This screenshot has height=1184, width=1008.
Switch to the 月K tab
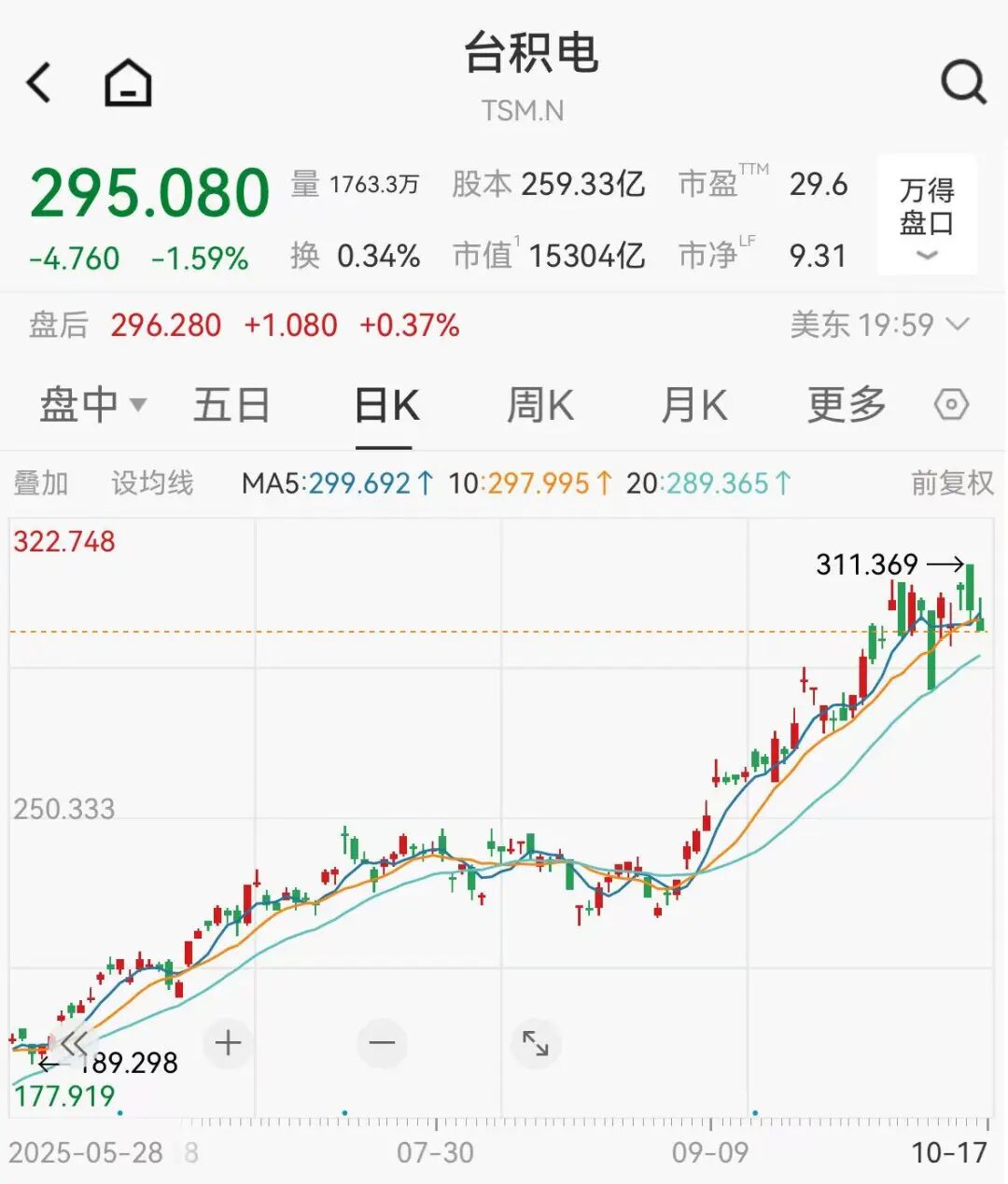click(693, 405)
